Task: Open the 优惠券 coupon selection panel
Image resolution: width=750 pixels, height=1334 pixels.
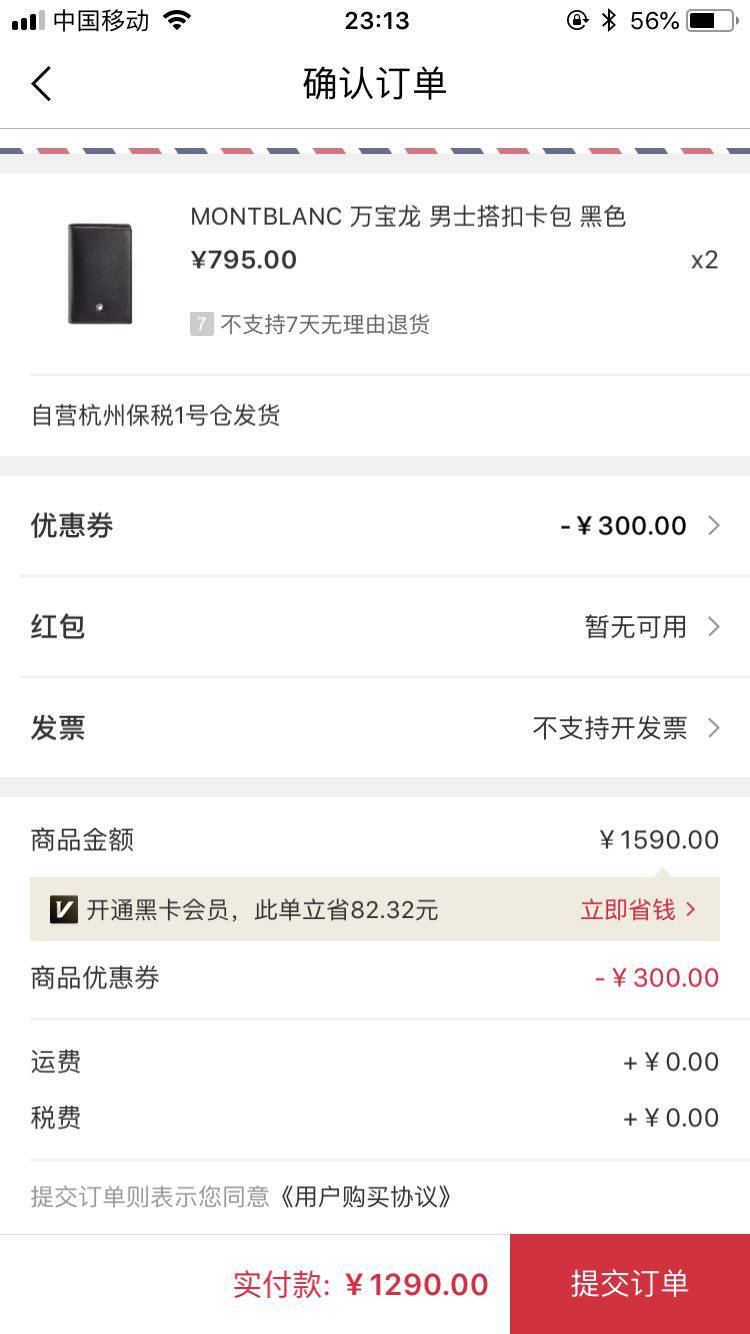Action: pyautogui.click(x=375, y=525)
